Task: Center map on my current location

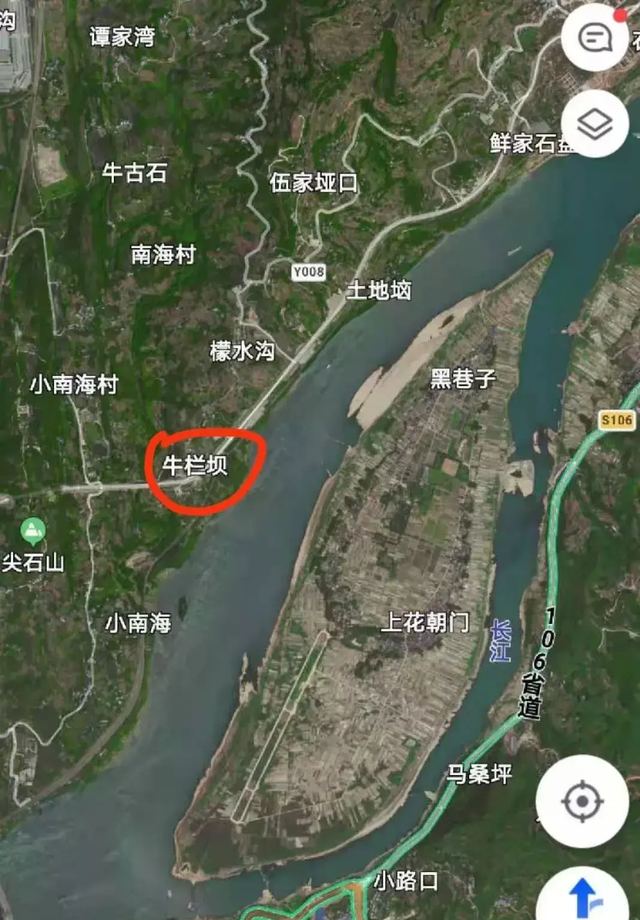Action: click(x=582, y=801)
